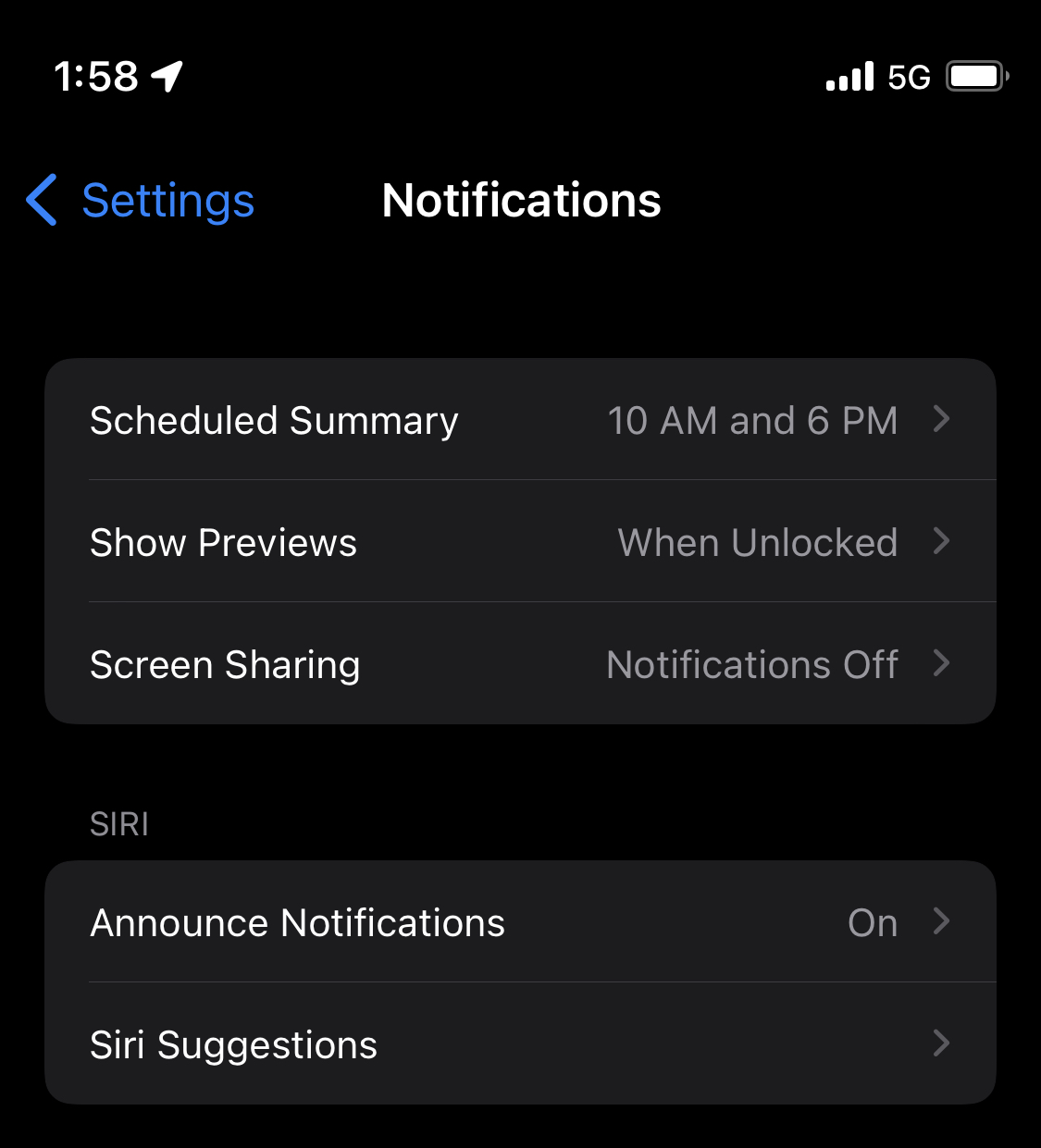
Task: Open Announce Notifications settings
Action: click(x=520, y=922)
